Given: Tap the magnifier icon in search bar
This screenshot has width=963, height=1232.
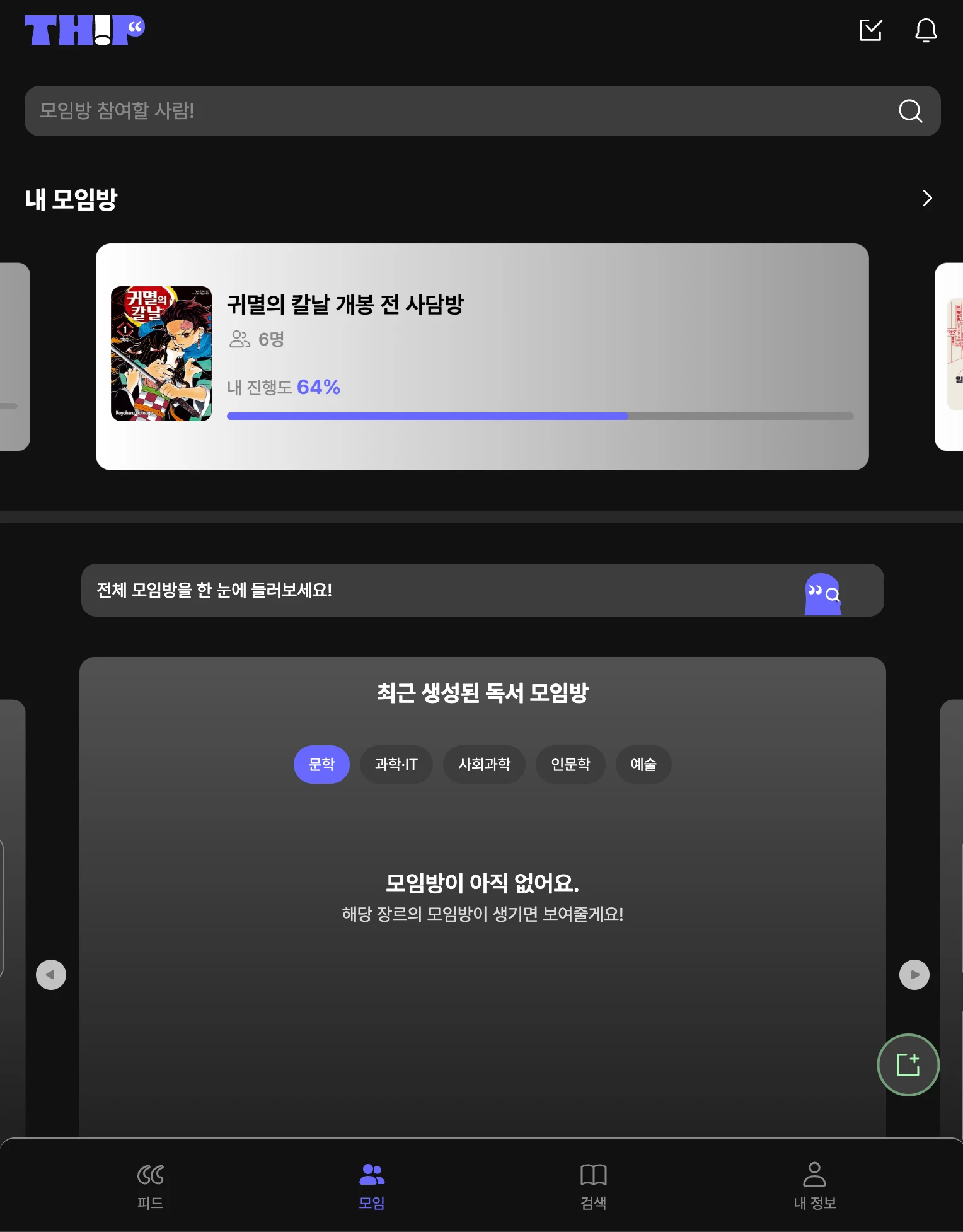Looking at the screenshot, I should 910,111.
